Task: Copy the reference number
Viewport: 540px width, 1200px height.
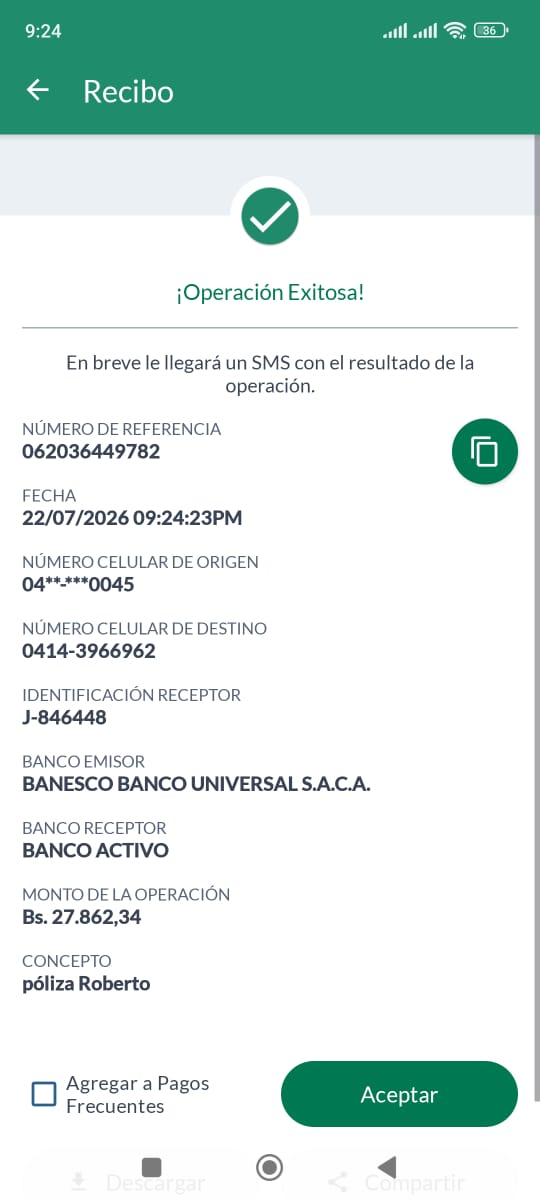Action: click(485, 452)
